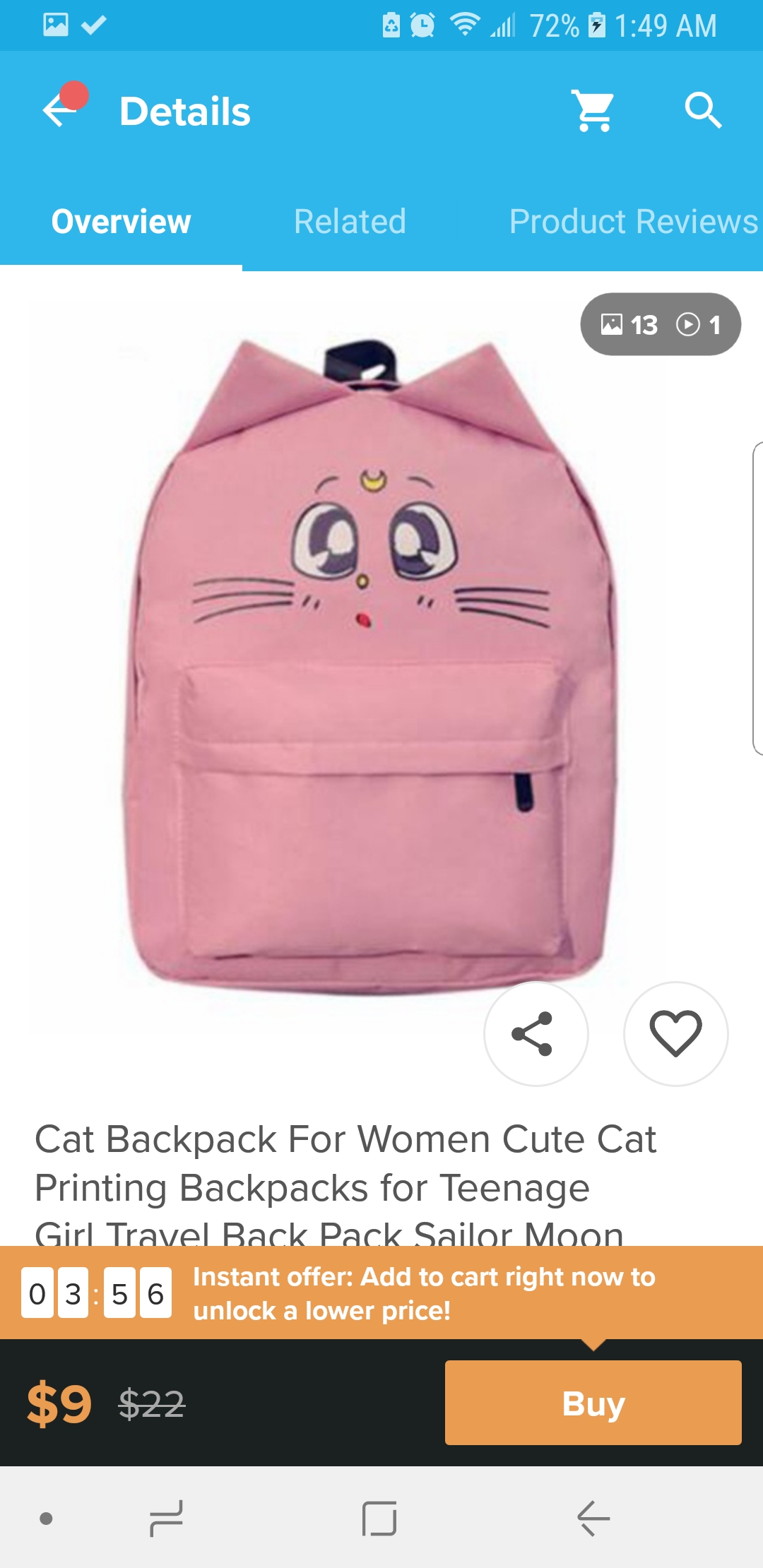Open the search icon

[703, 110]
